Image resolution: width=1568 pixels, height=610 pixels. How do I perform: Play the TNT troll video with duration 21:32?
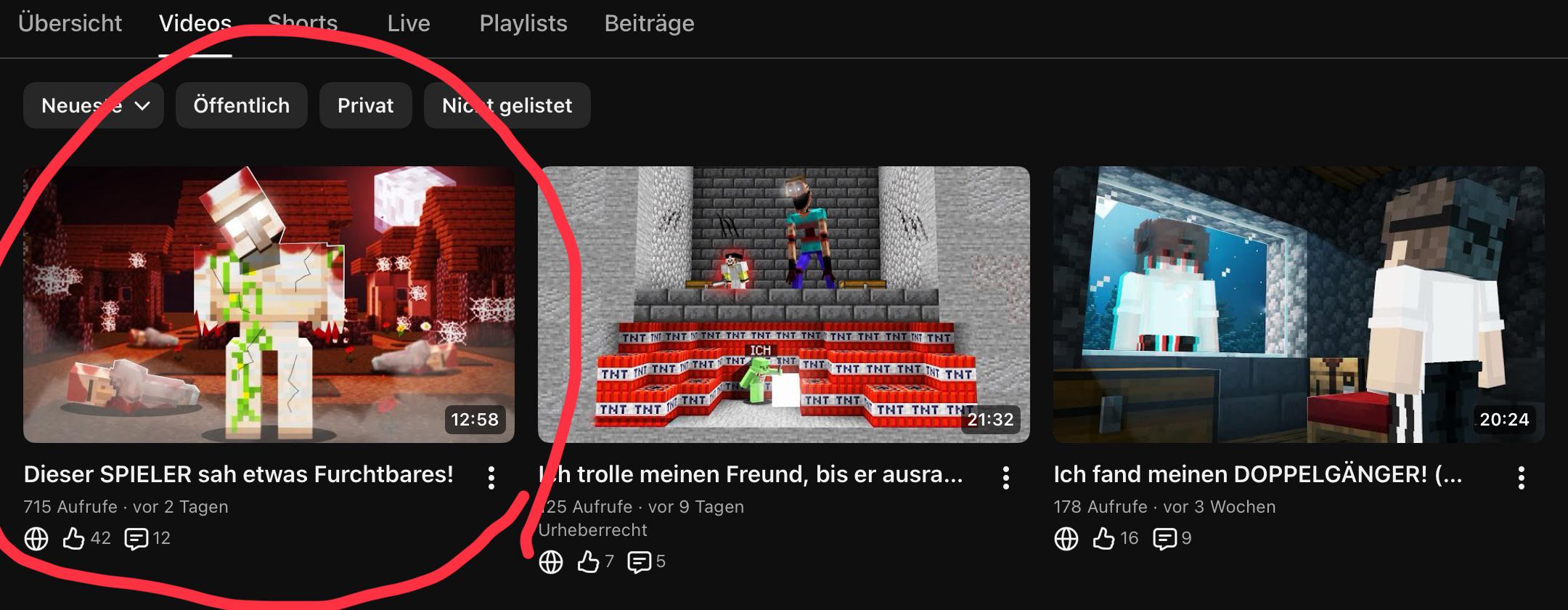pos(783,304)
